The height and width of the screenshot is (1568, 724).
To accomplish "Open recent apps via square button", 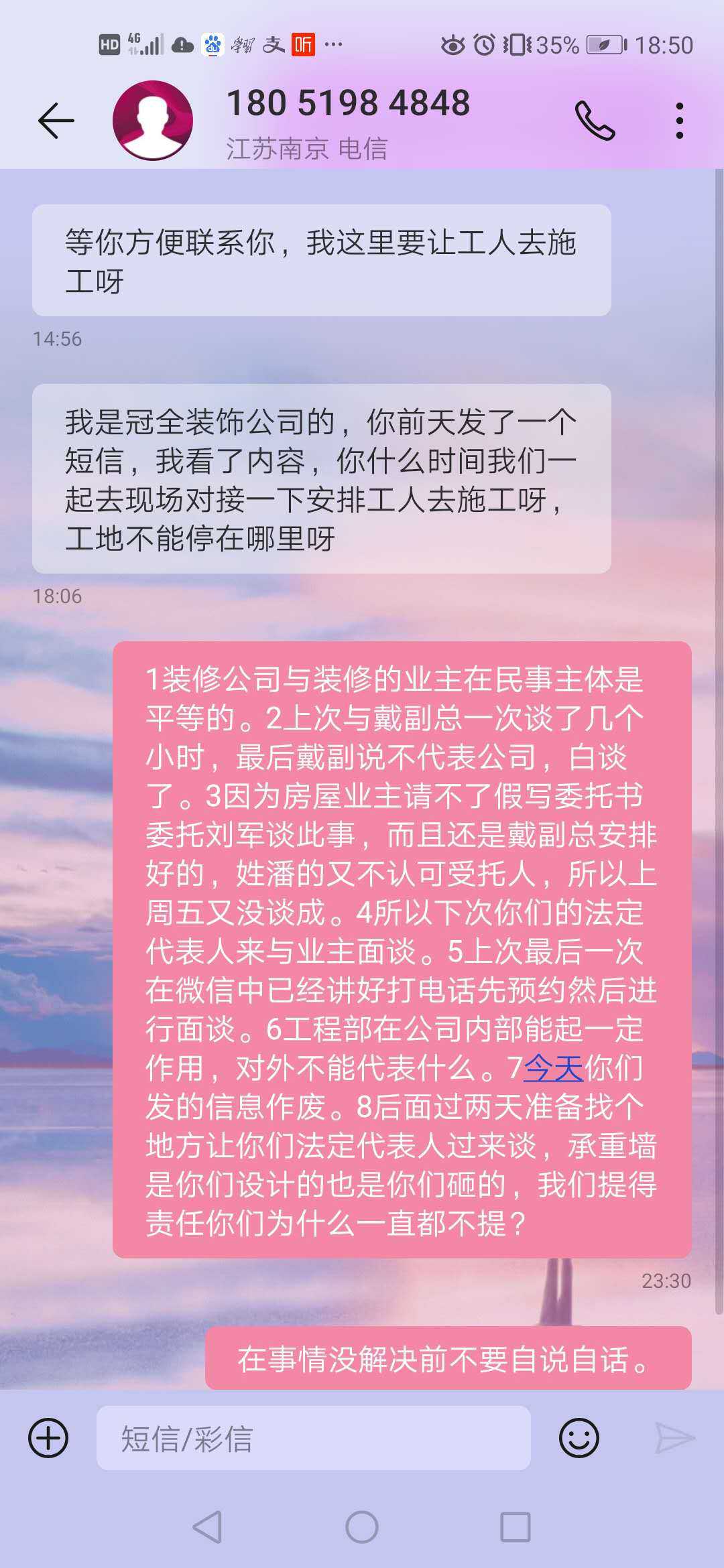I will [516, 1528].
